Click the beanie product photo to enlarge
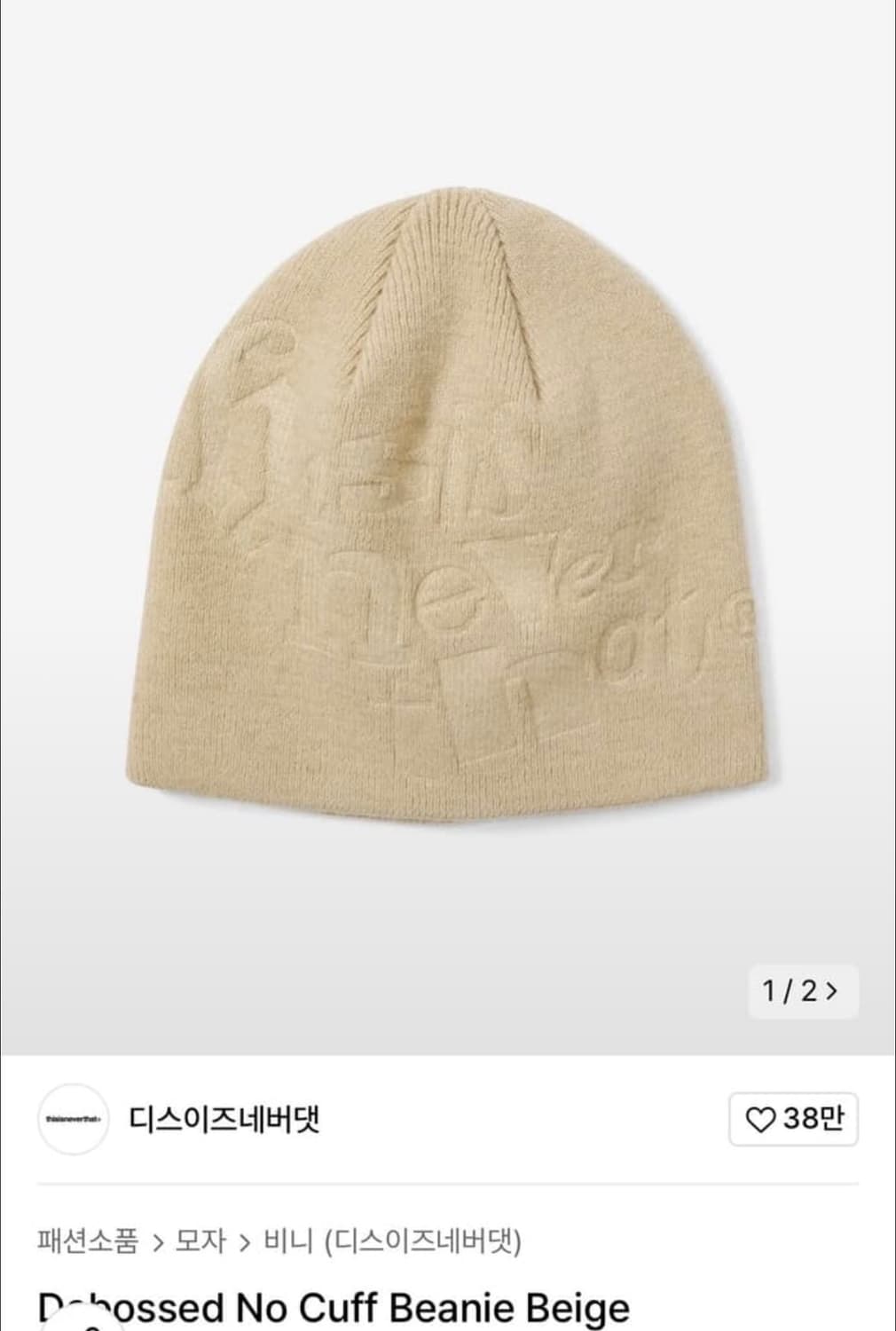 click(448, 497)
